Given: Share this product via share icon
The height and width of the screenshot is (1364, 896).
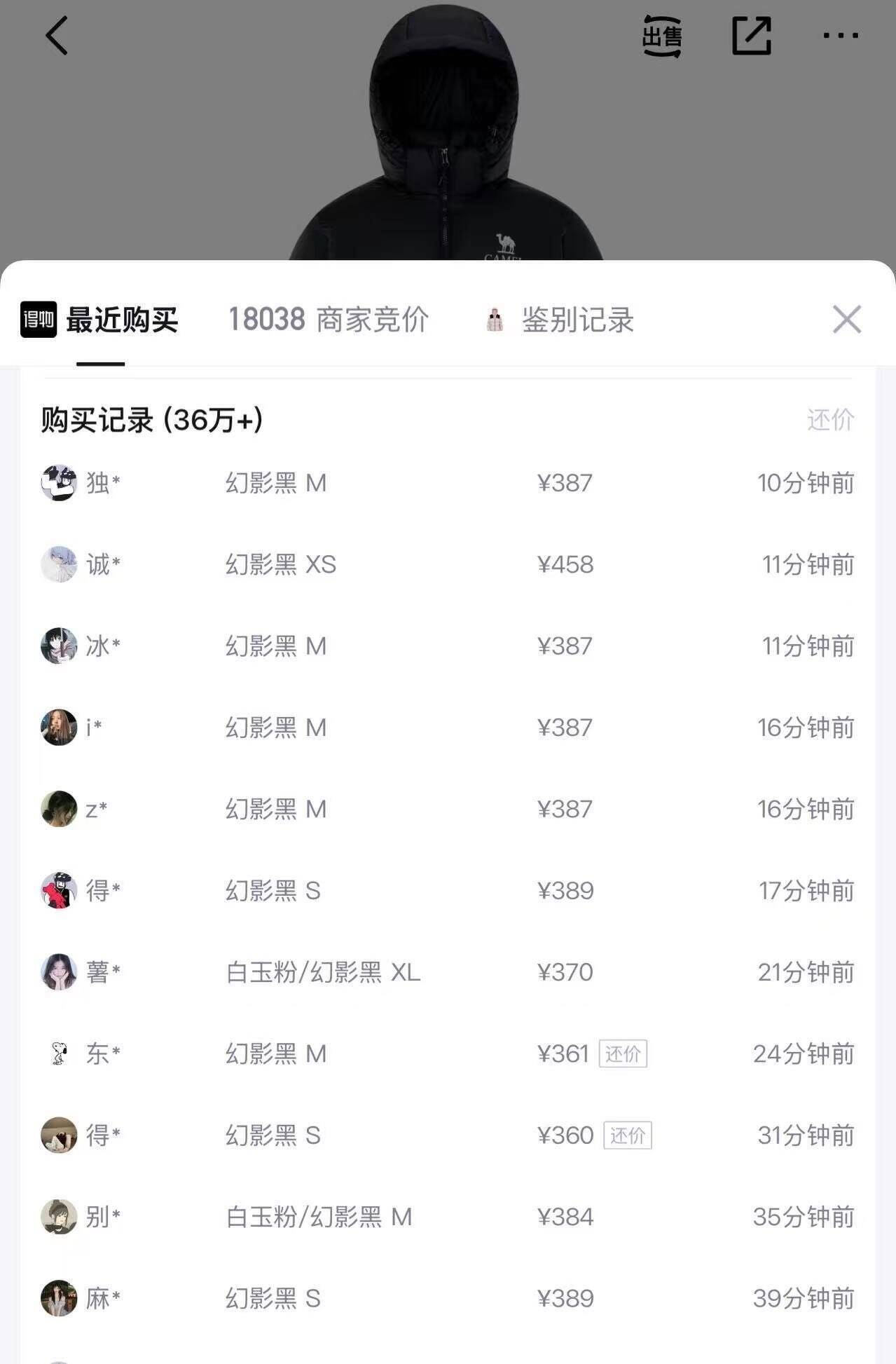Looking at the screenshot, I should click(x=752, y=36).
